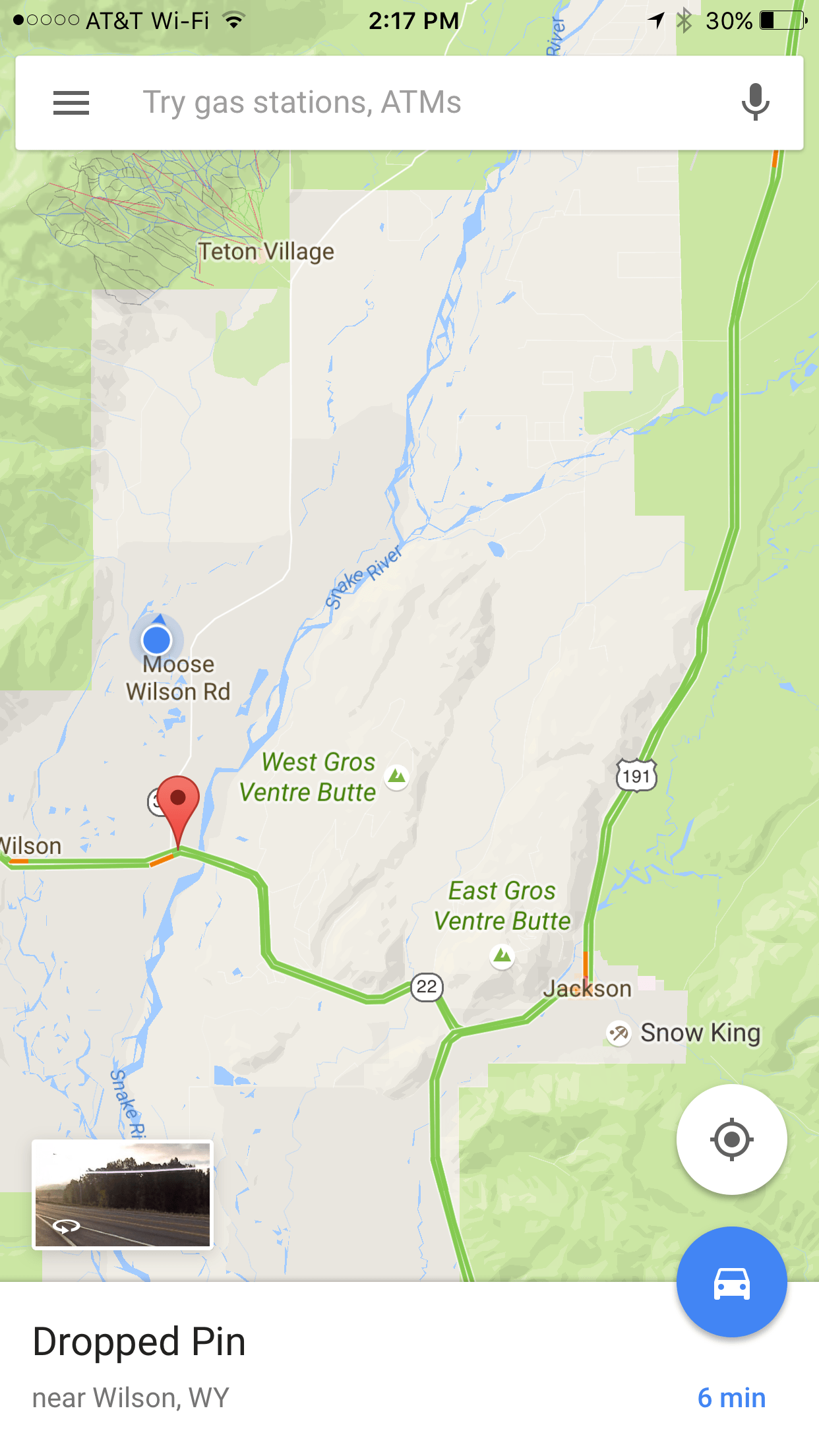Open Street View thumbnail preview
819x1456 pixels.
tap(123, 1194)
